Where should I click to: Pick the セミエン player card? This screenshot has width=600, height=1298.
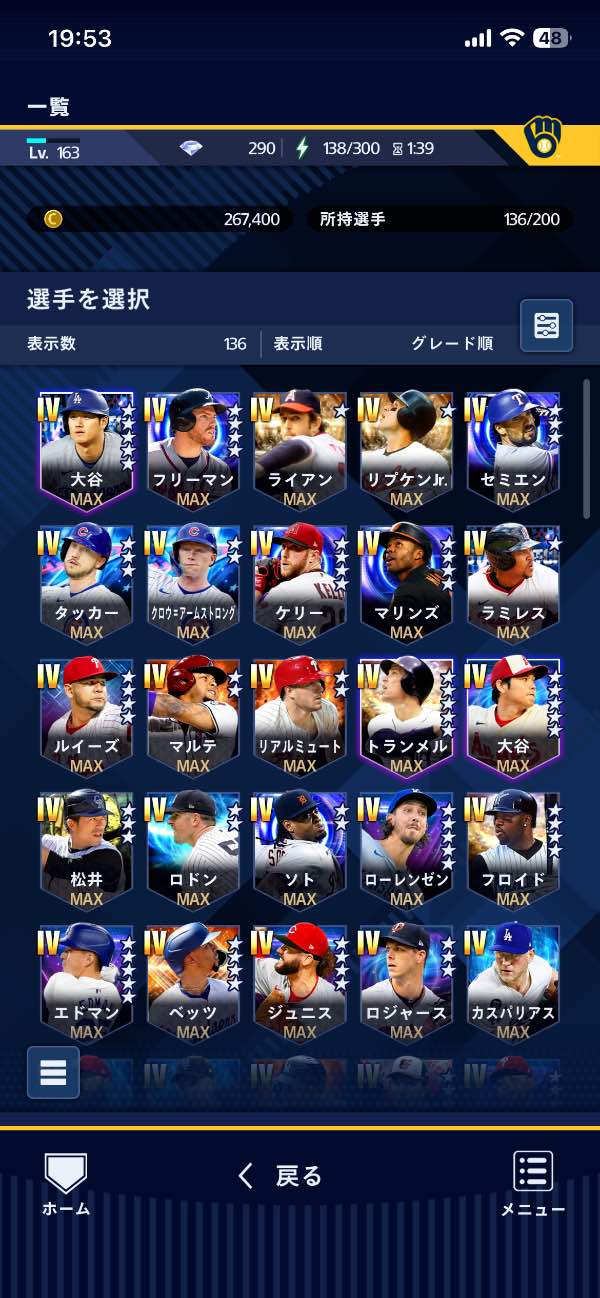pyautogui.click(x=513, y=449)
